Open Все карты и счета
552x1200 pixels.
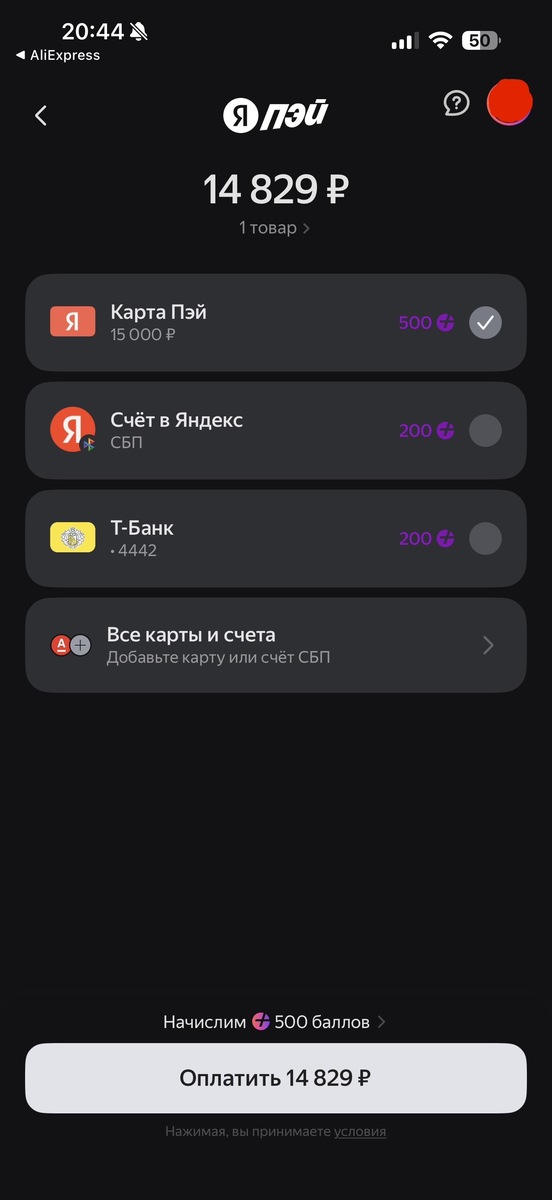click(276, 645)
